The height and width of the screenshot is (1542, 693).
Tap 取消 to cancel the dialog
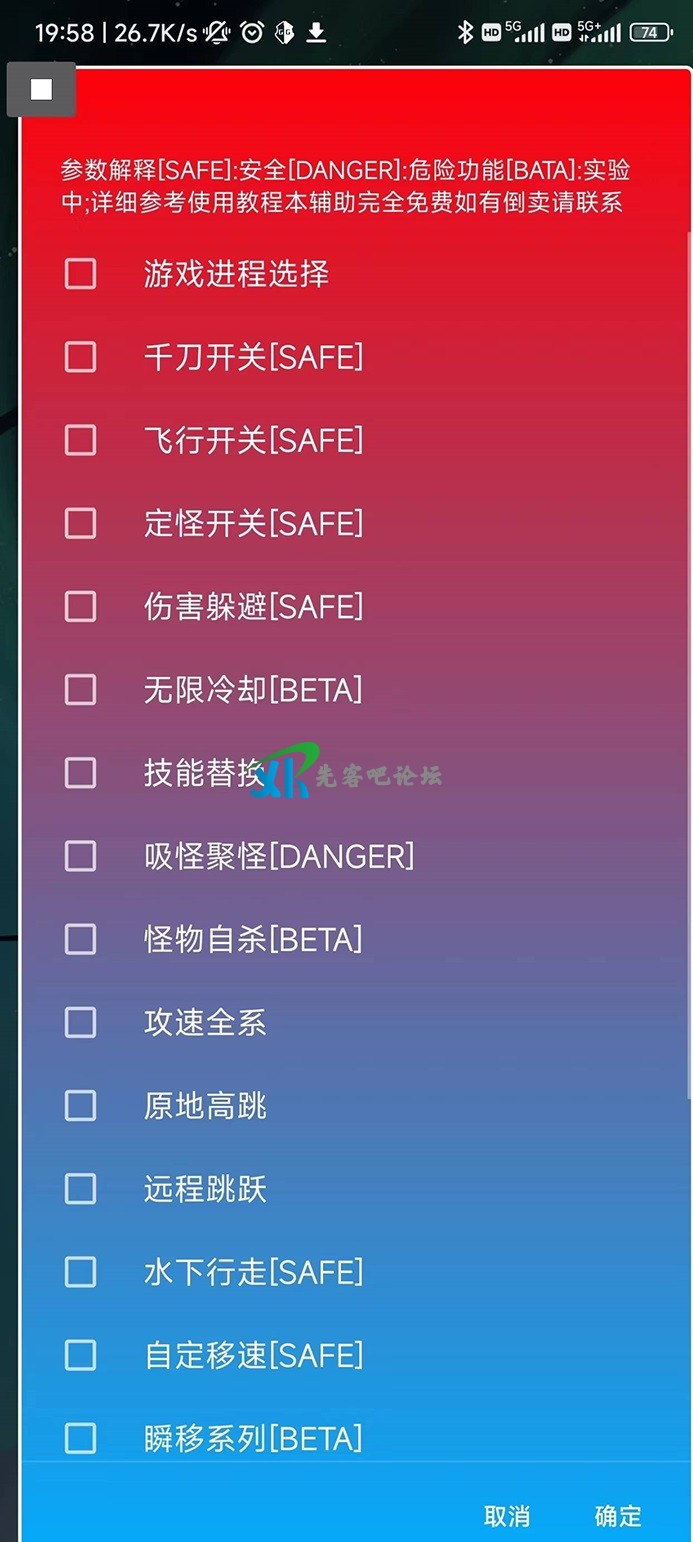[507, 1516]
